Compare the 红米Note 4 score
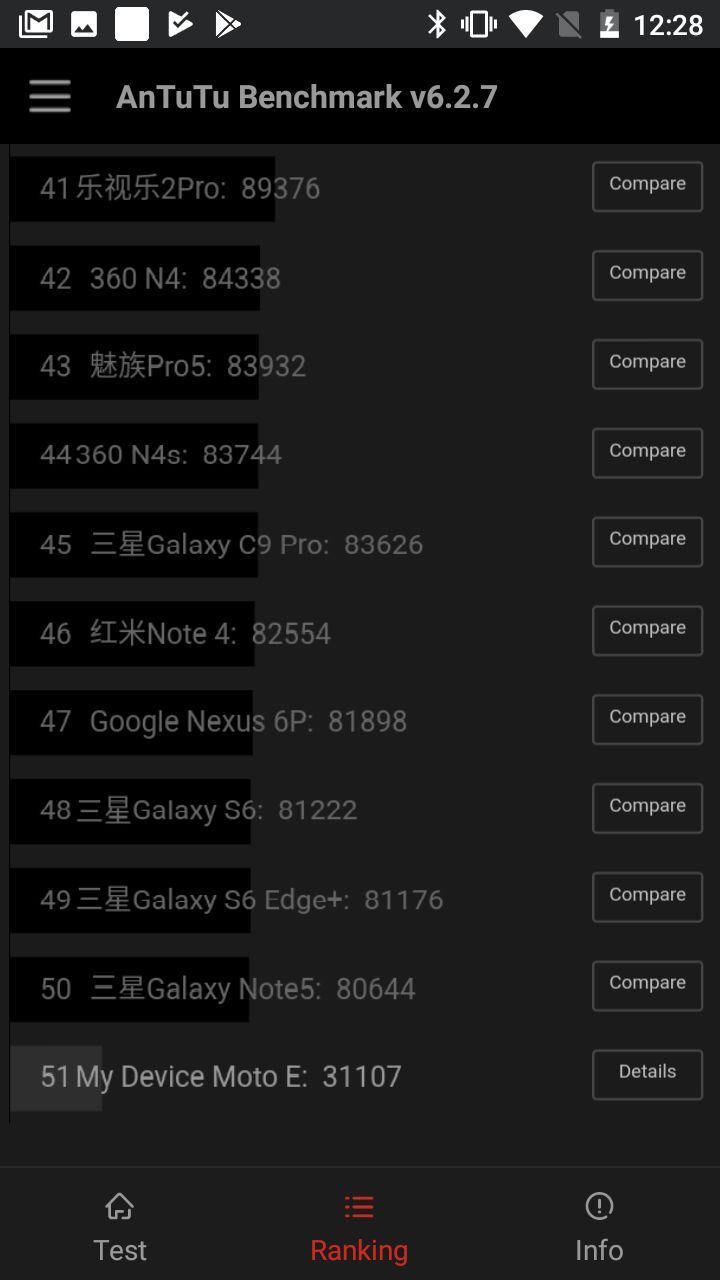 [x=646, y=630]
